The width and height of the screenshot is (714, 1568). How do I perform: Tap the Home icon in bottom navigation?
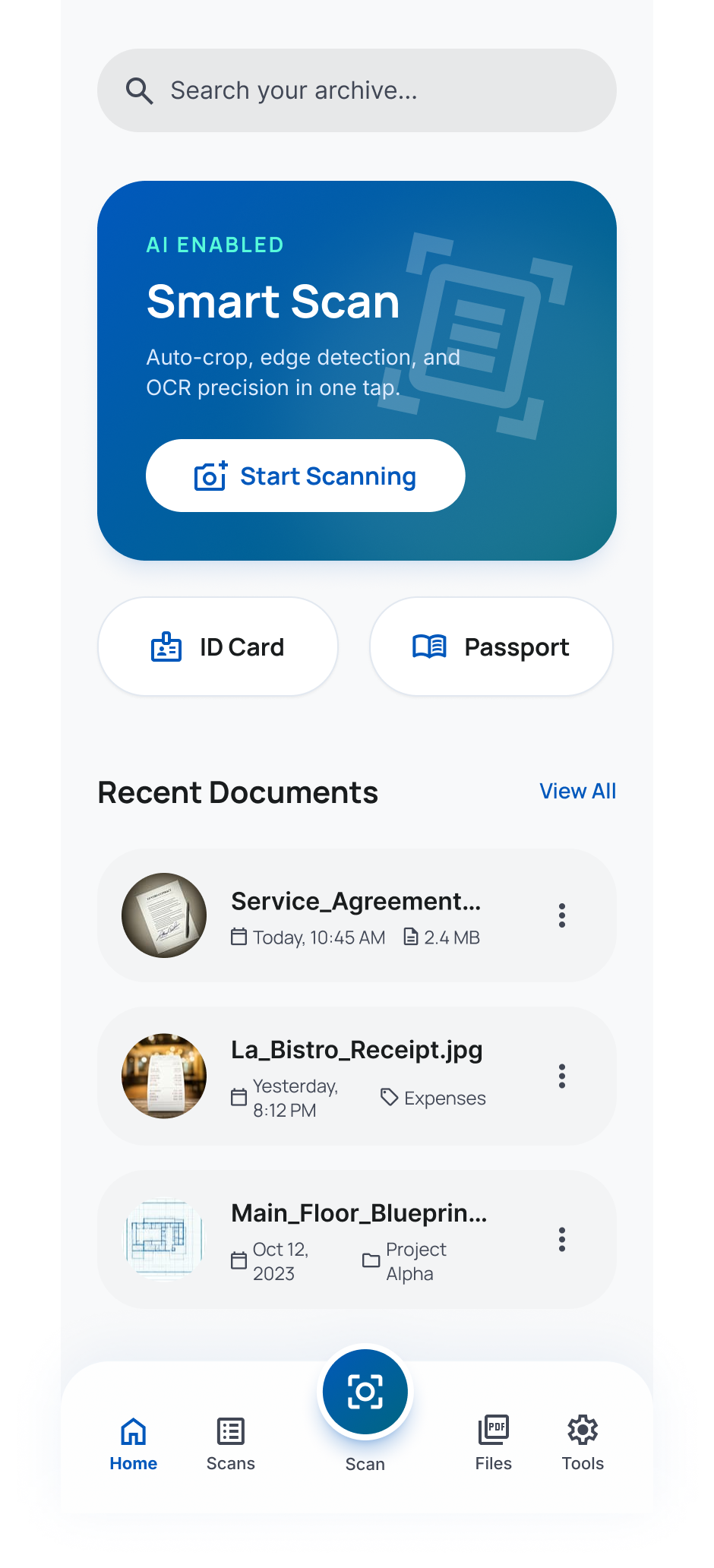pos(133,1428)
